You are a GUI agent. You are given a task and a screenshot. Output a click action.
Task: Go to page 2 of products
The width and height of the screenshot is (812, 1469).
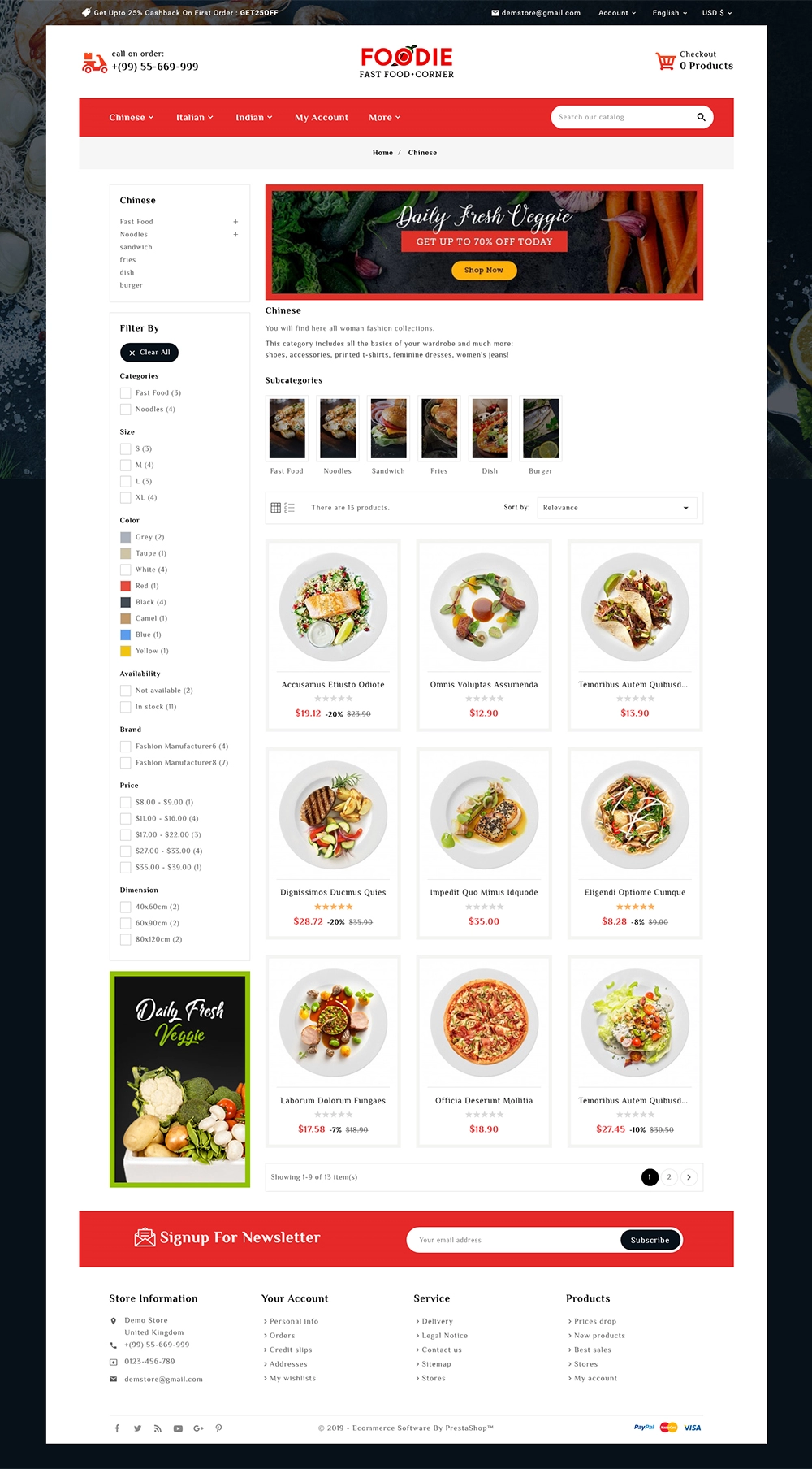[669, 1177]
